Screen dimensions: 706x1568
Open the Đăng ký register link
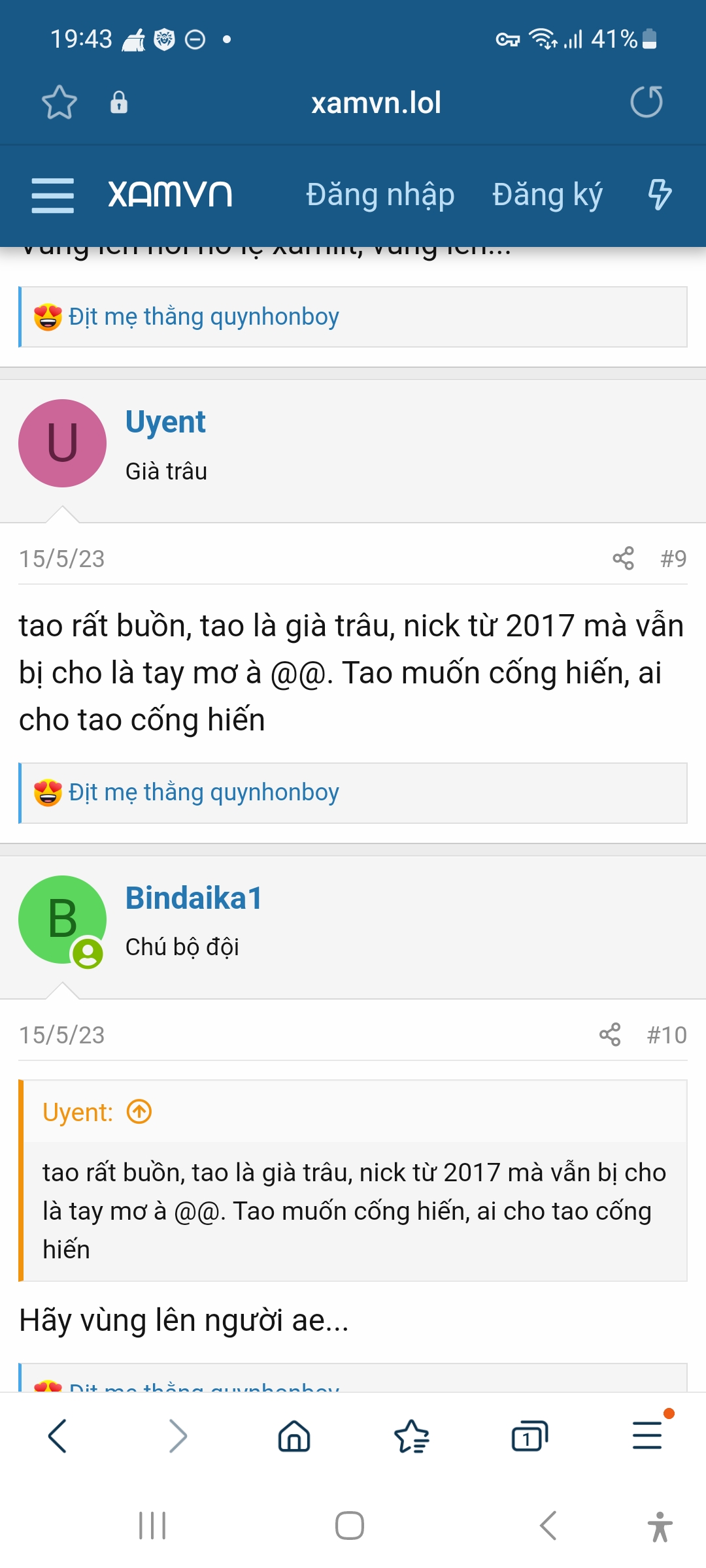click(x=547, y=195)
